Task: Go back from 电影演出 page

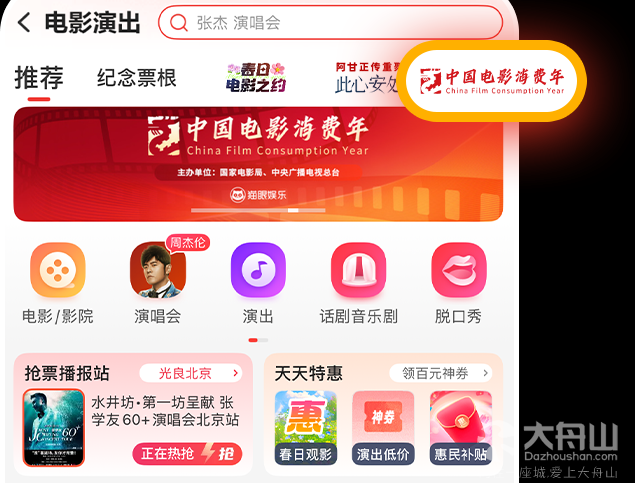Action: tap(24, 23)
